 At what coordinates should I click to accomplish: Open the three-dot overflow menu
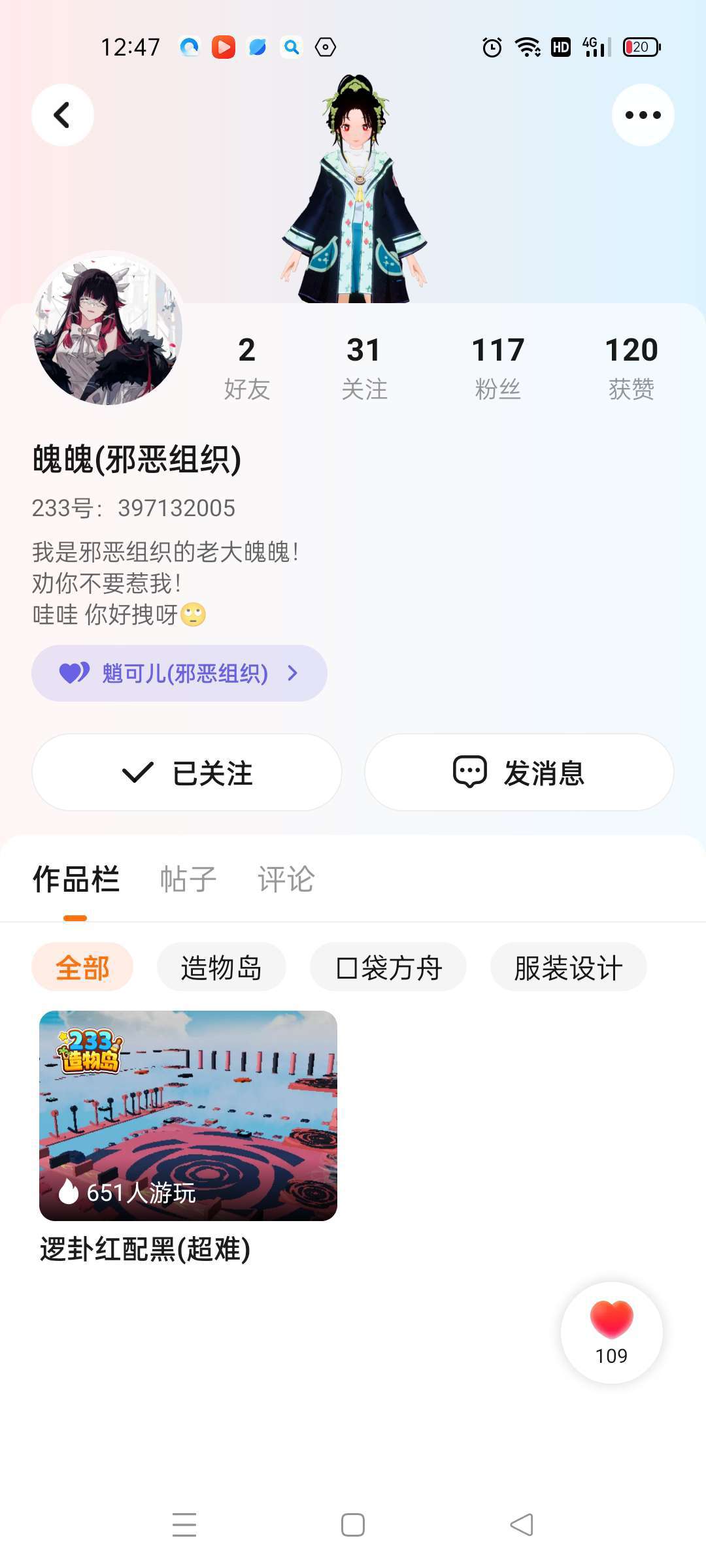tap(643, 115)
